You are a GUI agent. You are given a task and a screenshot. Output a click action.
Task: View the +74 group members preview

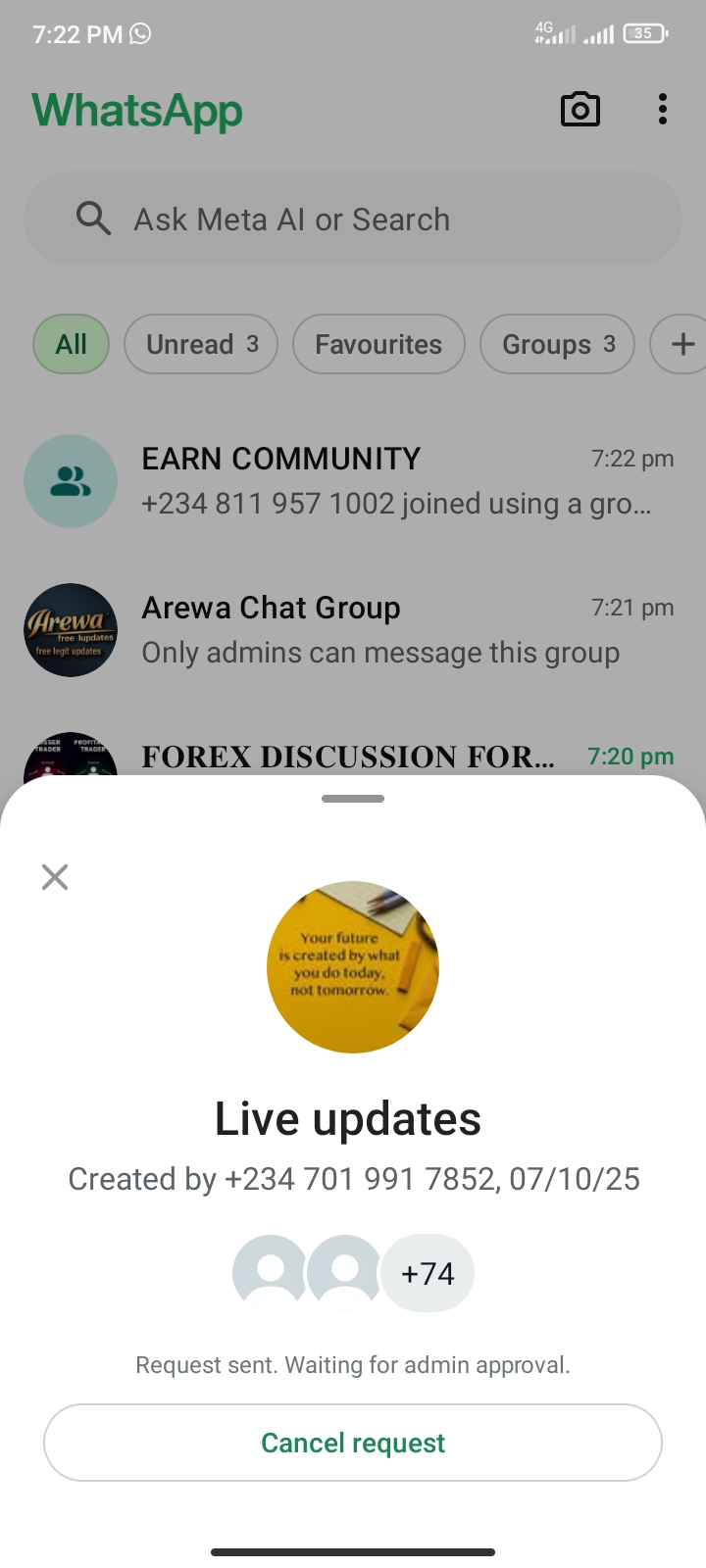click(x=428, y=1273)
